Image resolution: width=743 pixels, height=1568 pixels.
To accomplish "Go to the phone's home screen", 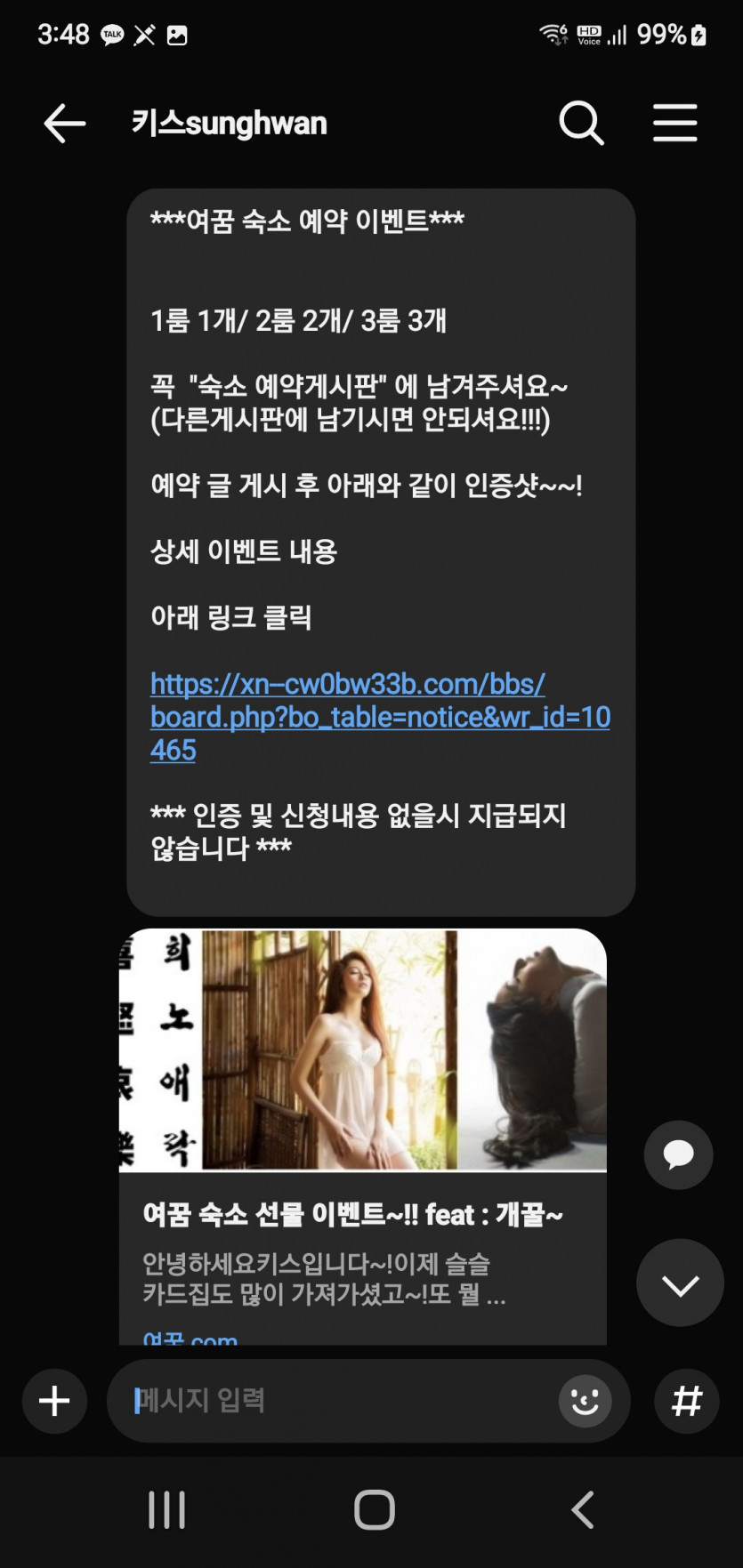I will tap(374, 1509).
